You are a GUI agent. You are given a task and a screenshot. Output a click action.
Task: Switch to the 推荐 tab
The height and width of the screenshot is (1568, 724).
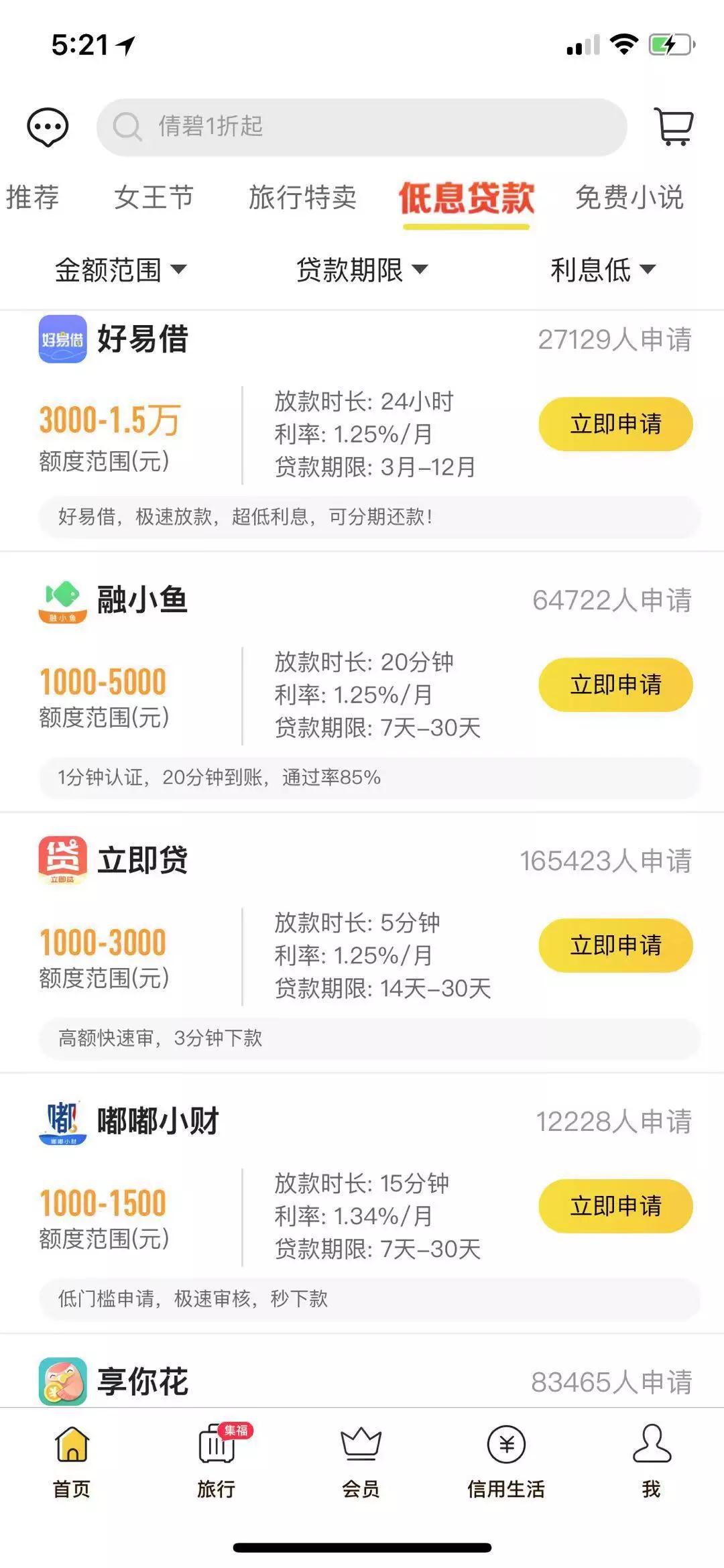tap(32, 198)
